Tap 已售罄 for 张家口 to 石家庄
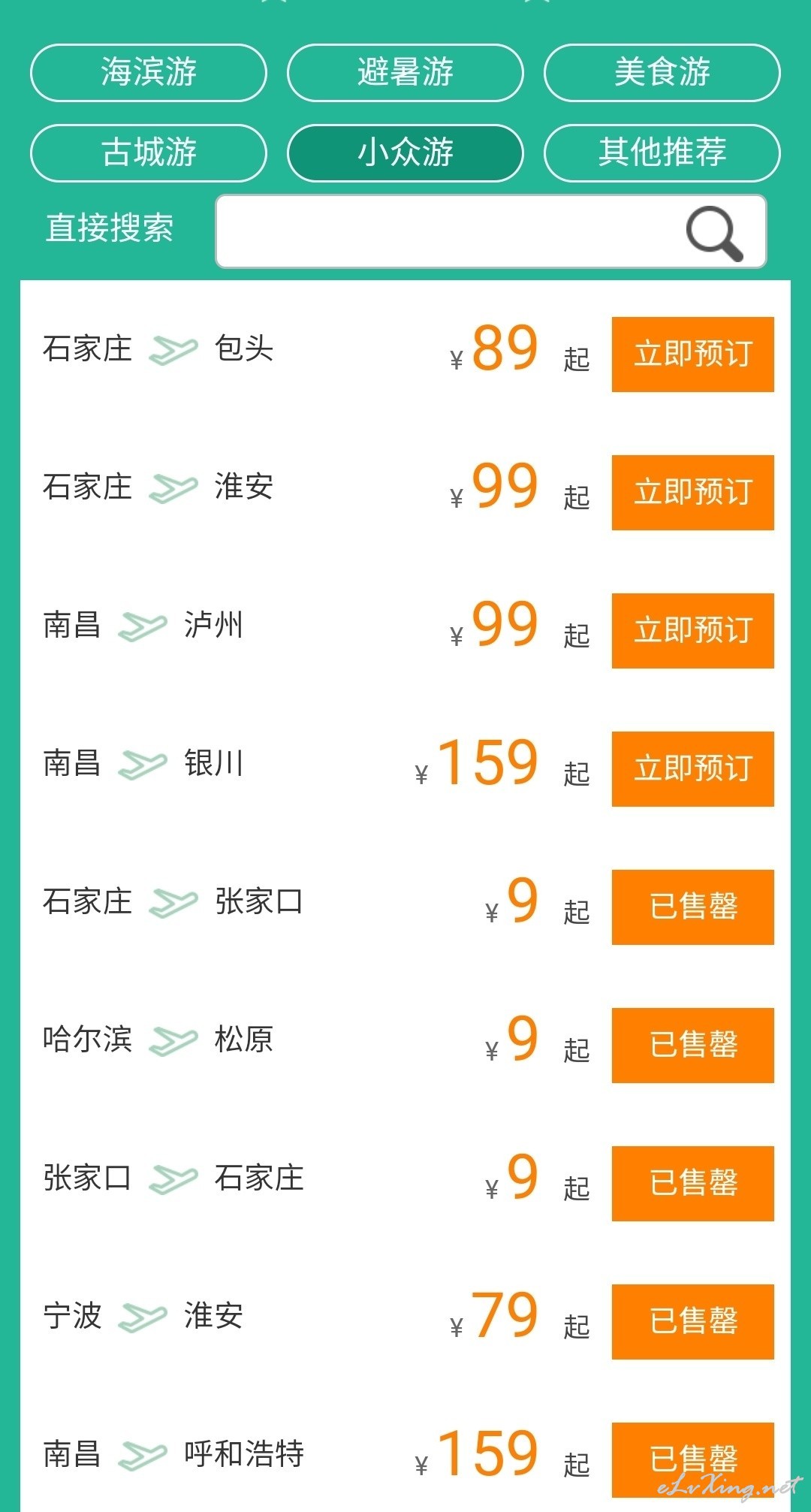Image resolution: width=811 pixels, height=1512 pixels. [x=693, y=1184]
